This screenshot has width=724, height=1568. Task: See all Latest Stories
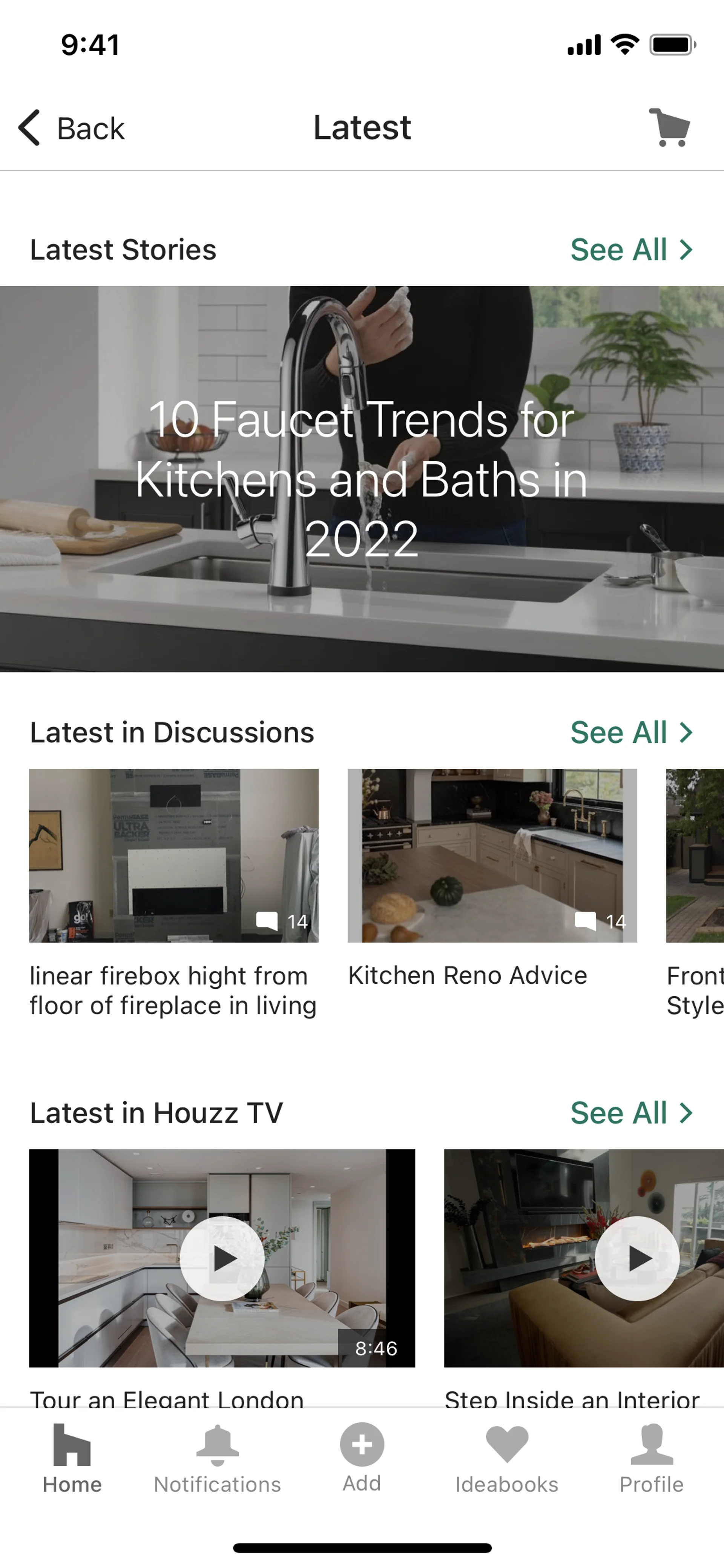pos(631,250)
